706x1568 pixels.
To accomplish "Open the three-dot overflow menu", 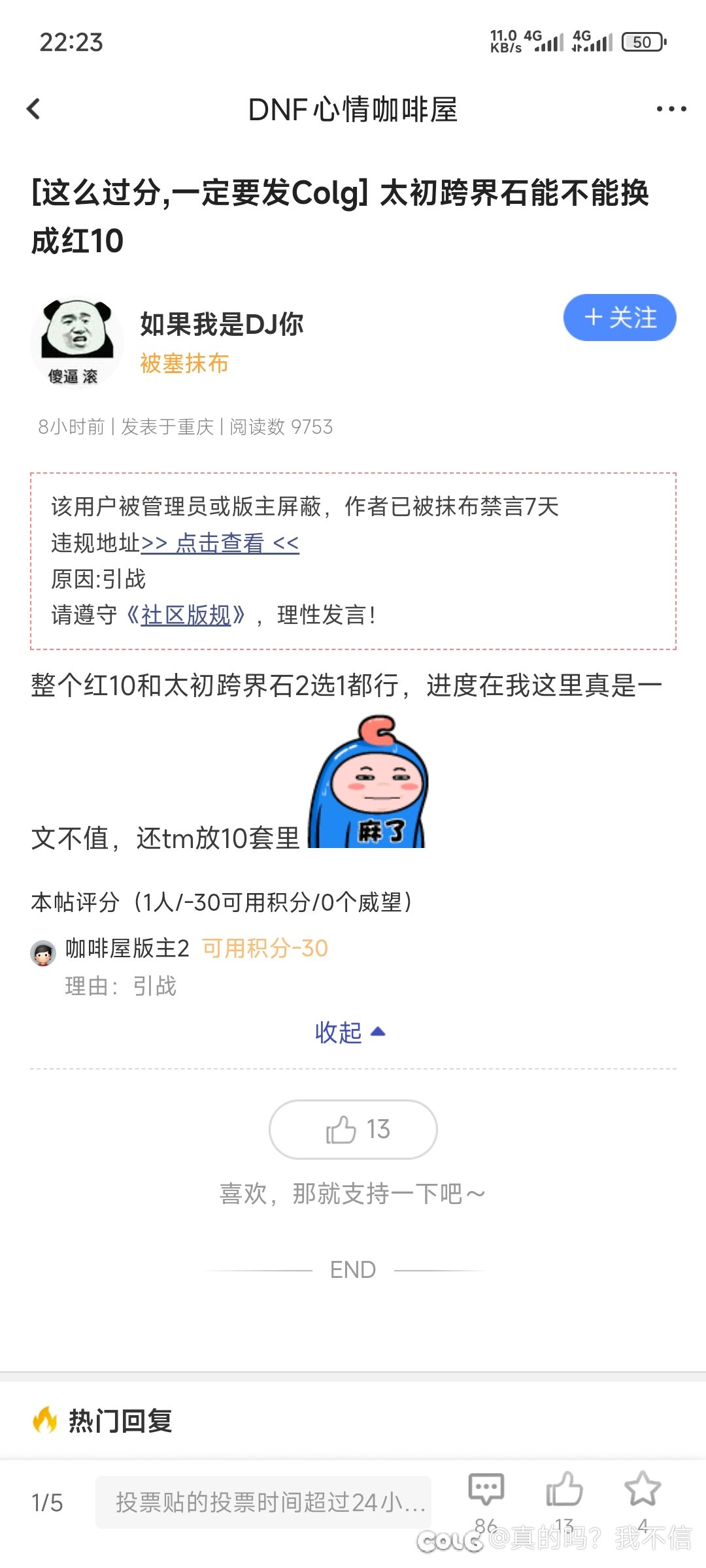I will tap(671, 109).
